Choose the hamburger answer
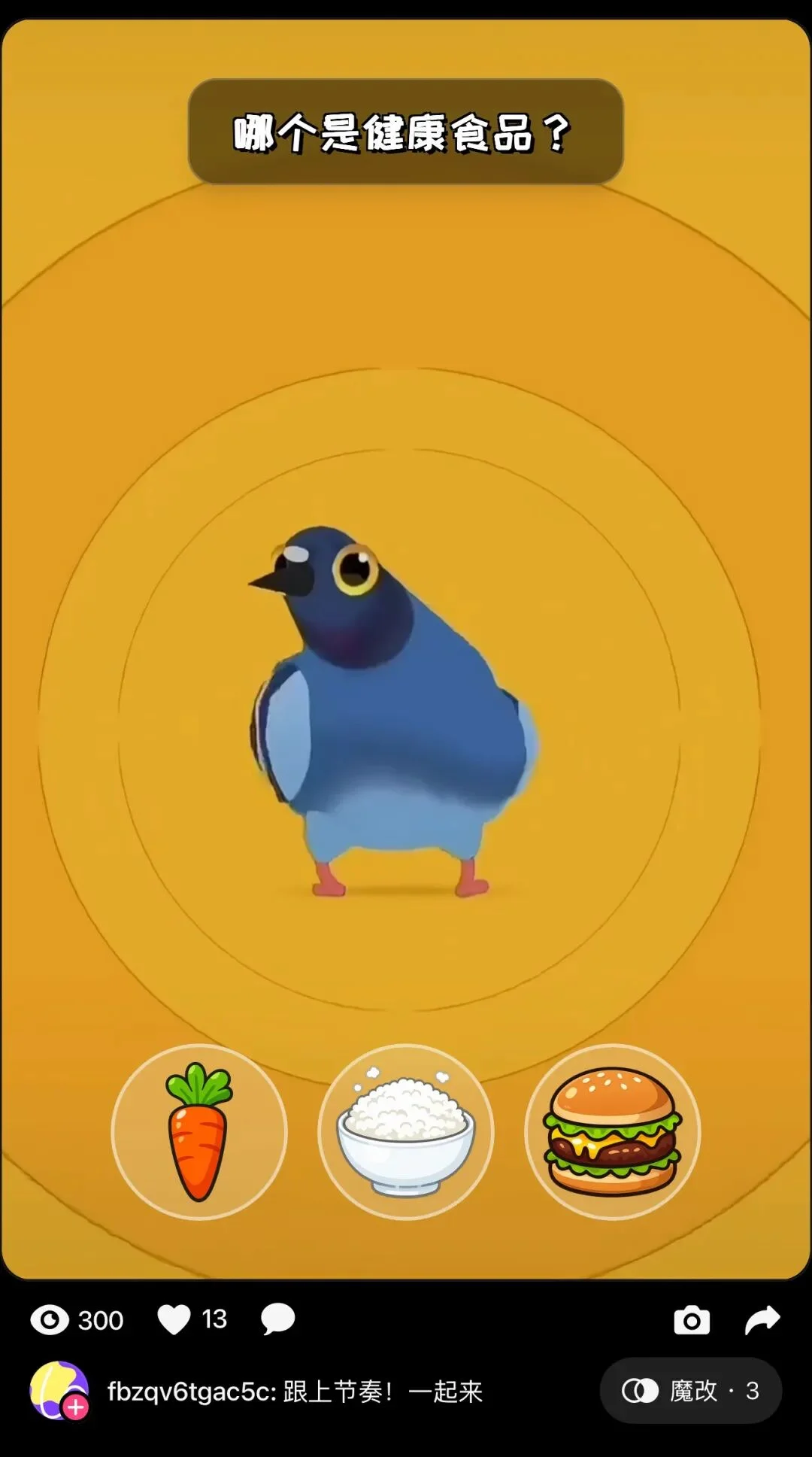The image size is (812, 1457). coord(612,1132)
